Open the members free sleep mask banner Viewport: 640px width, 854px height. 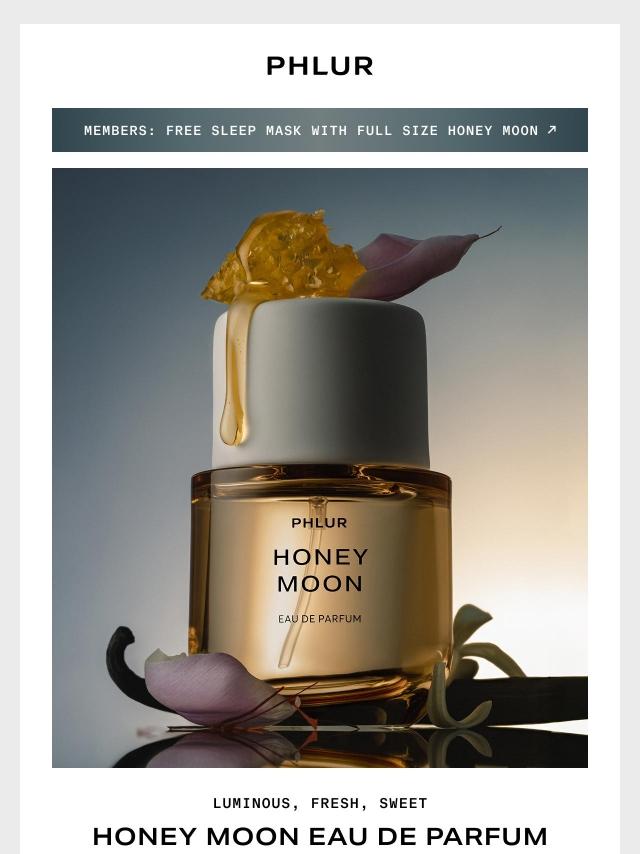[x=320, y=130]
